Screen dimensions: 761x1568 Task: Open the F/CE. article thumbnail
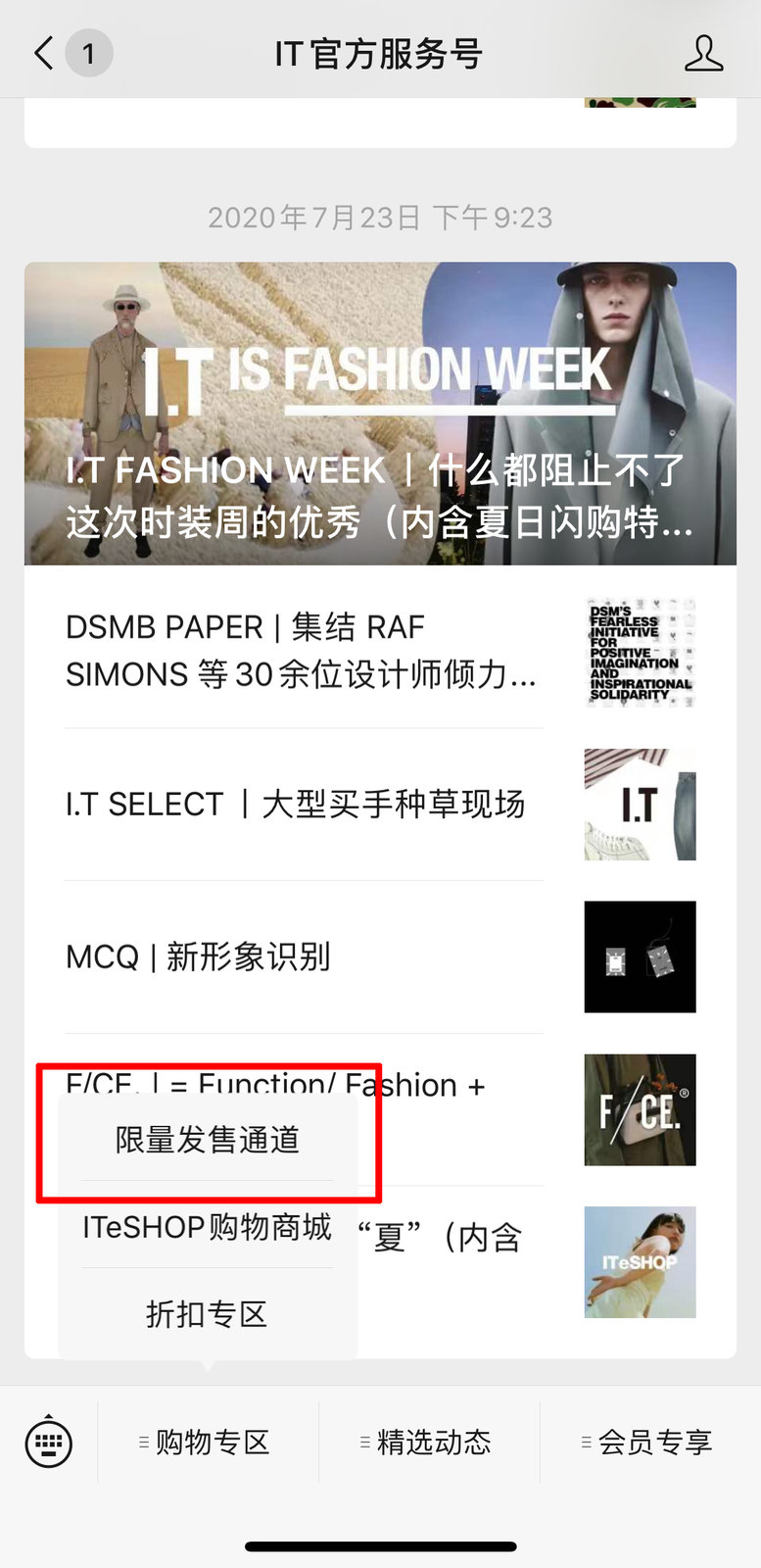tap(640, 1110)
